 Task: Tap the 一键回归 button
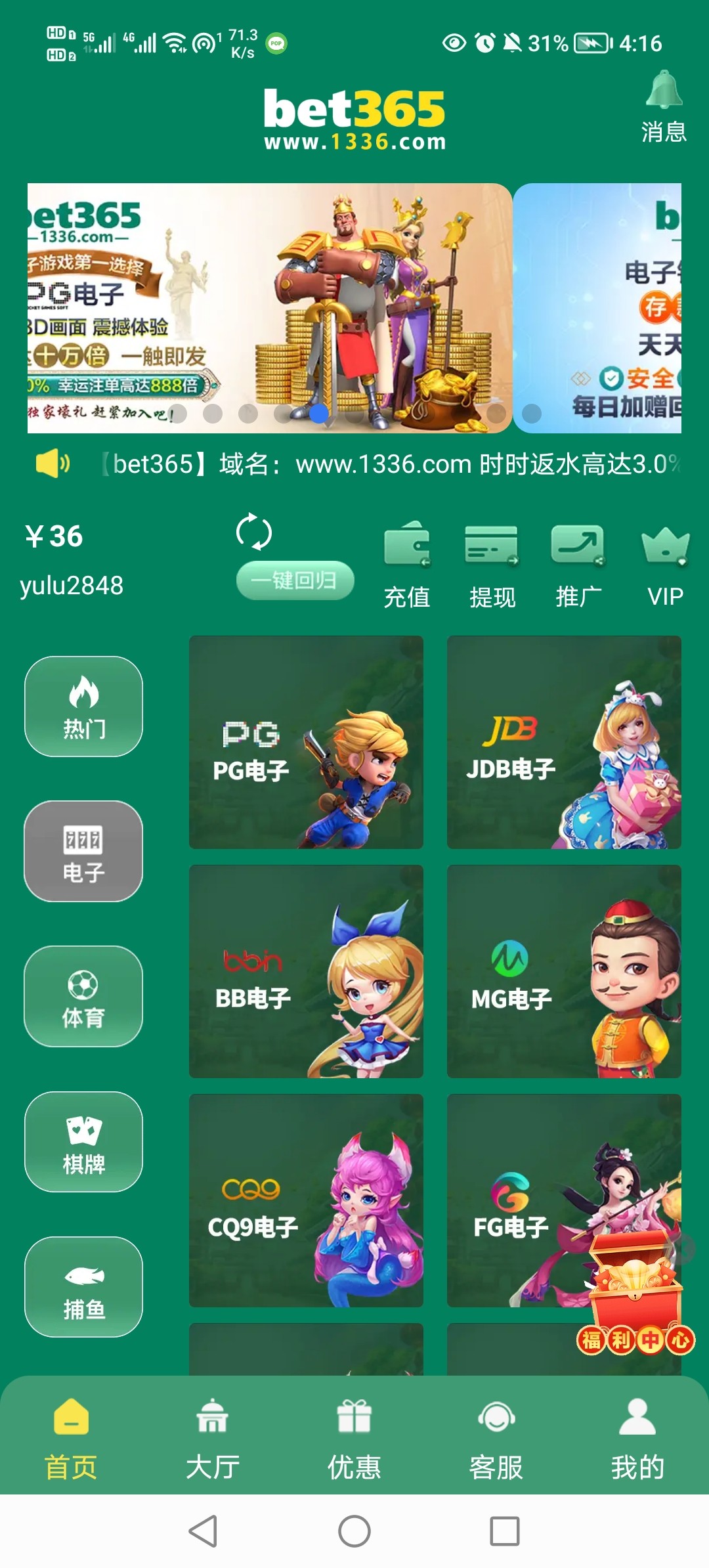(295, 580)
